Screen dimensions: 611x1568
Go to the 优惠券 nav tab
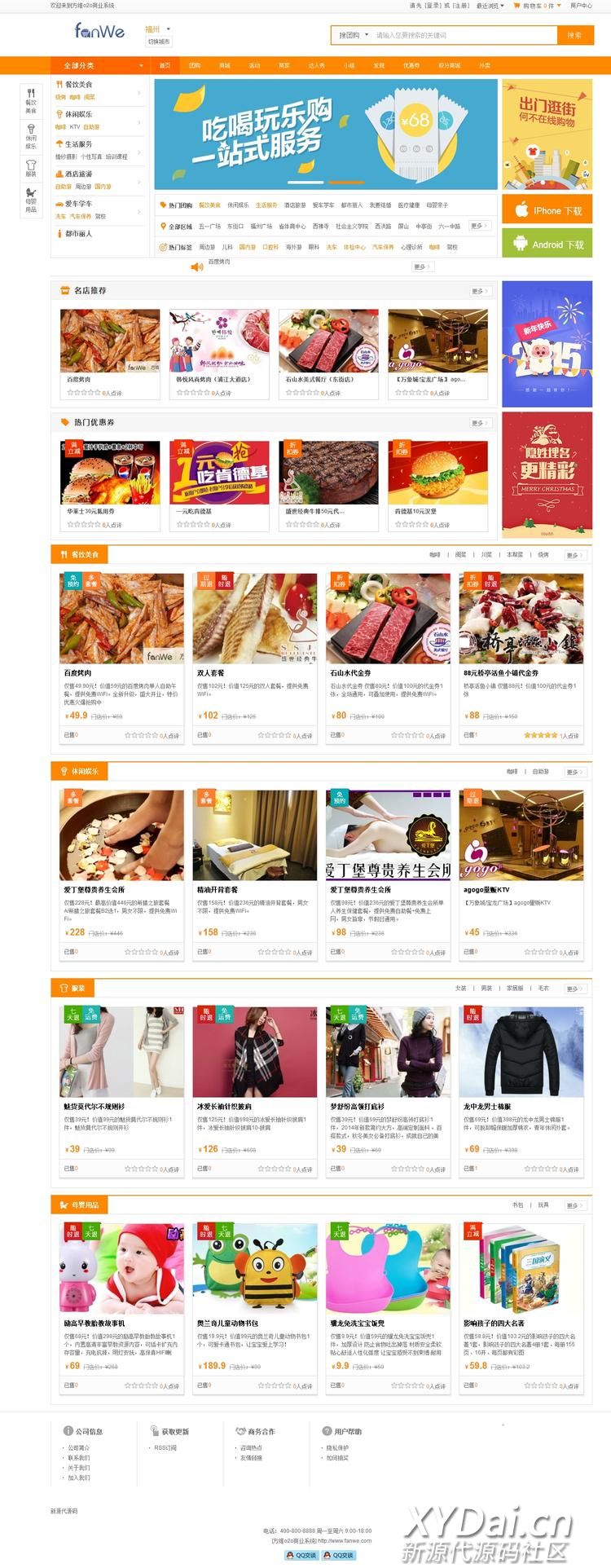coord(411,65)
